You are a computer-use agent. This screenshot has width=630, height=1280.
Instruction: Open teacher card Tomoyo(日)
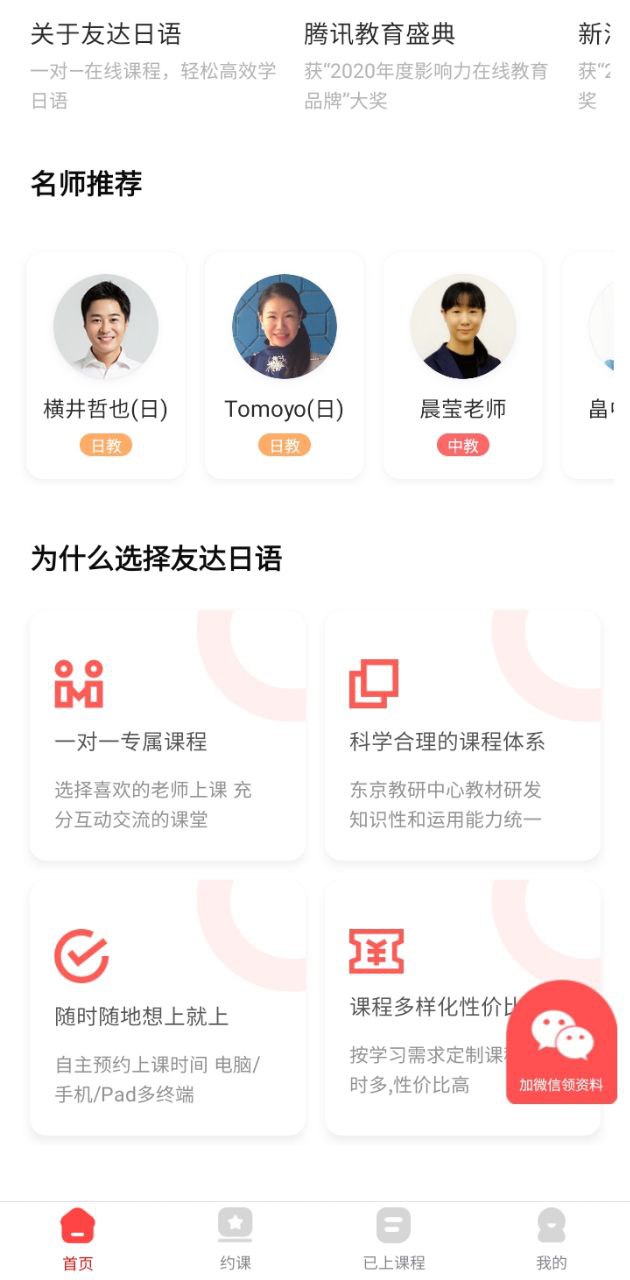[x=284, y=365]
